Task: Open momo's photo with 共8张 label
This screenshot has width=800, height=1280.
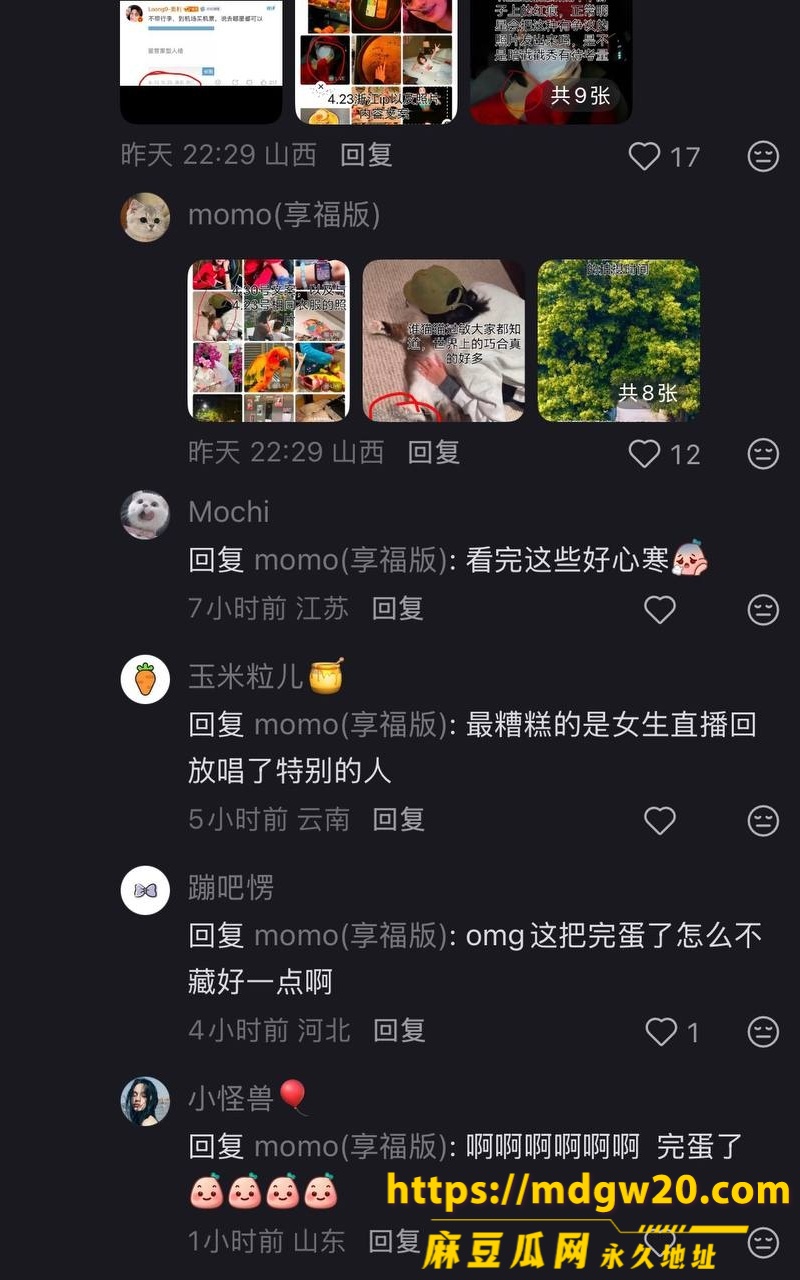Action: coord(619,341)
